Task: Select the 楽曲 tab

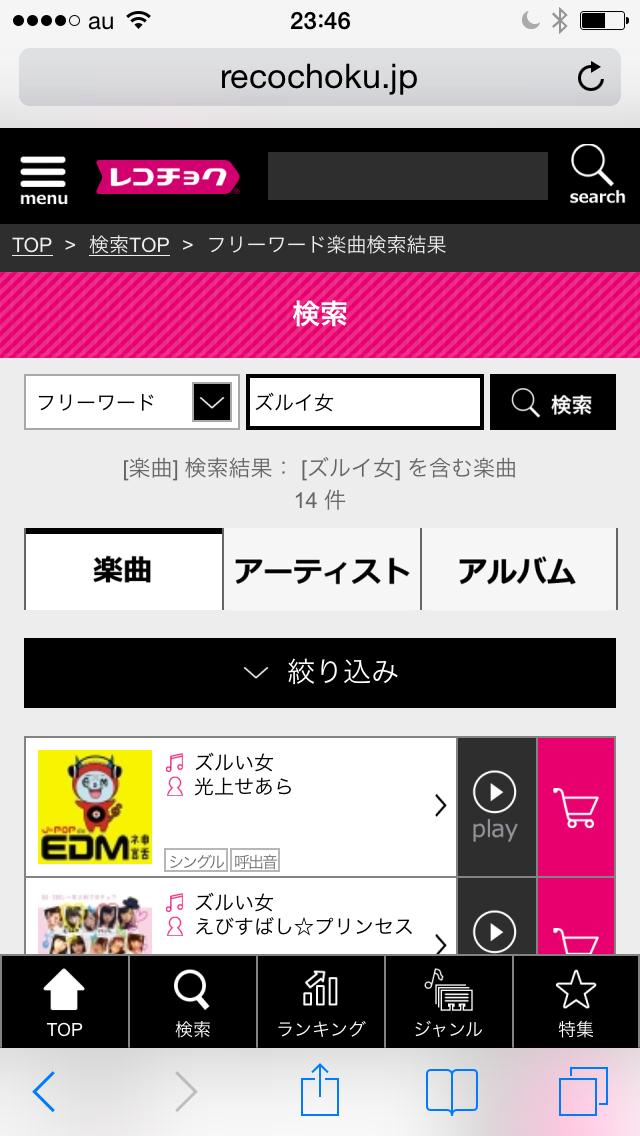Action: [x=123, y=570]
